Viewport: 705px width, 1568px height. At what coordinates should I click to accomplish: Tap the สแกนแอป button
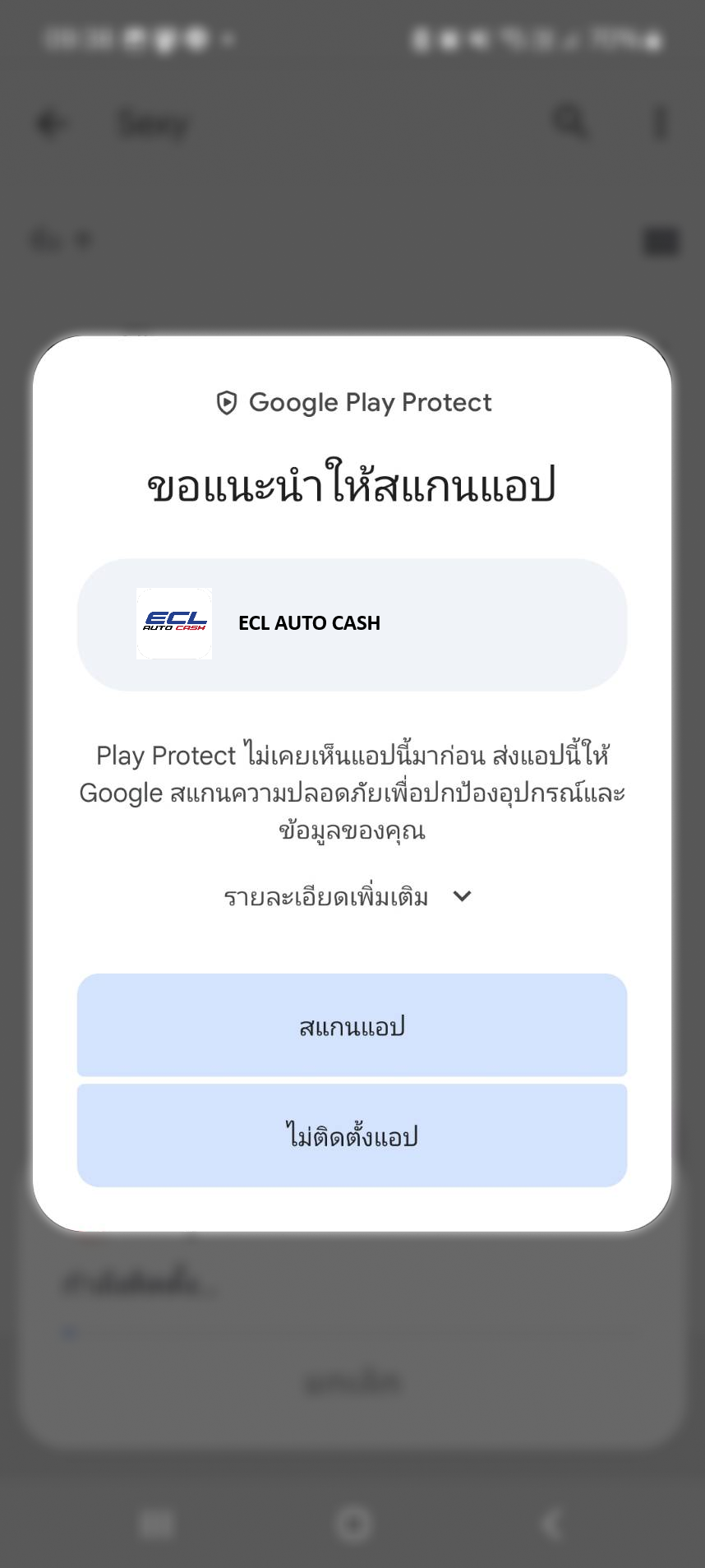pos(352,1025)
